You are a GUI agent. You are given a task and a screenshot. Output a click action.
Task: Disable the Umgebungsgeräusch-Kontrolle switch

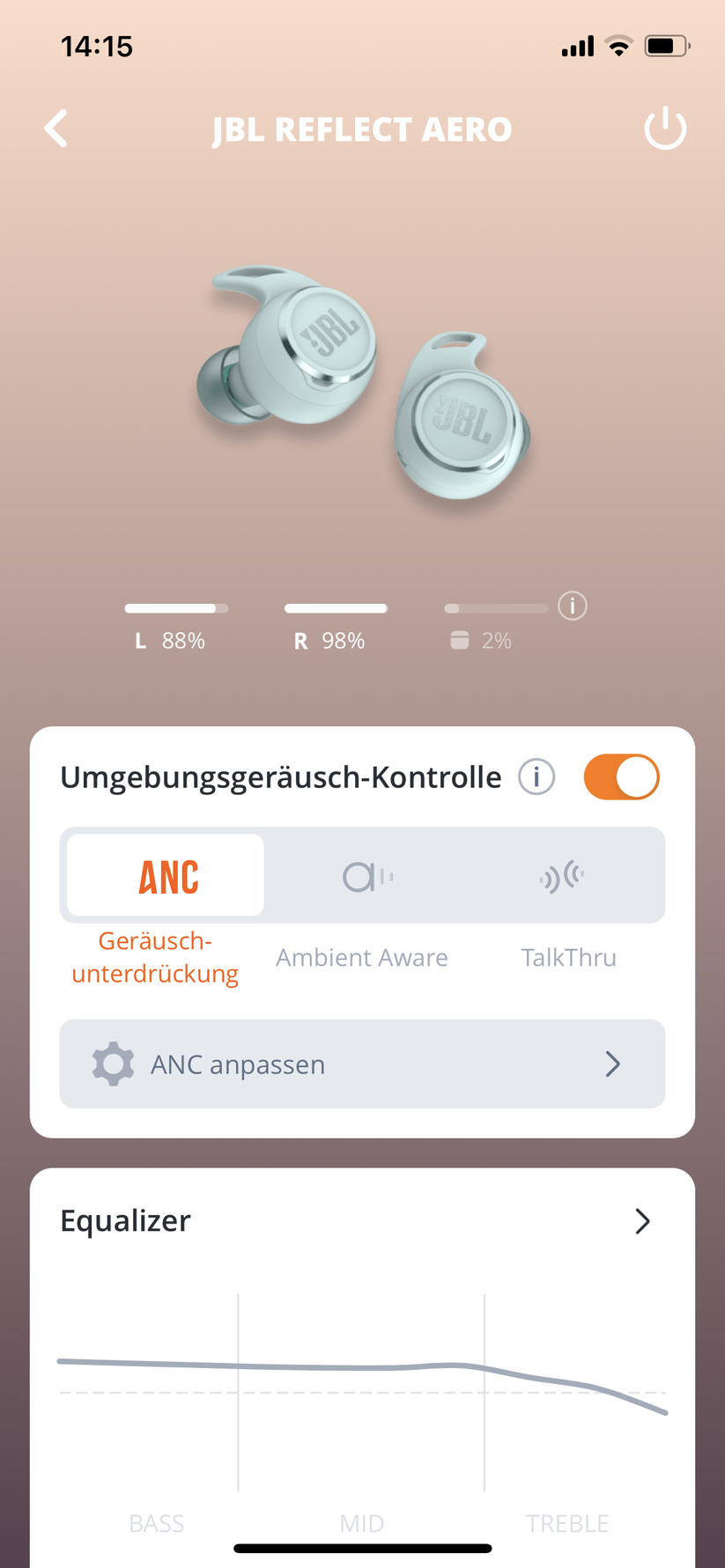tap(621, 777)
